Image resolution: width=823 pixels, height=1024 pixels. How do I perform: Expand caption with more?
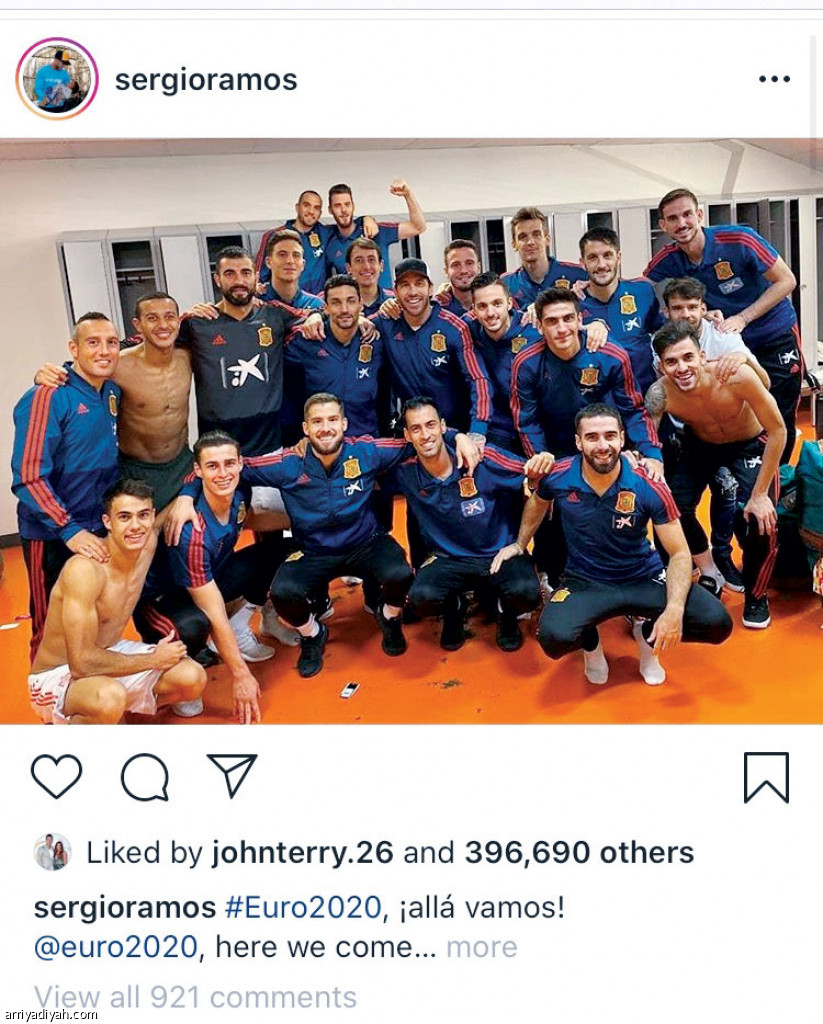[x=481, y=947]
